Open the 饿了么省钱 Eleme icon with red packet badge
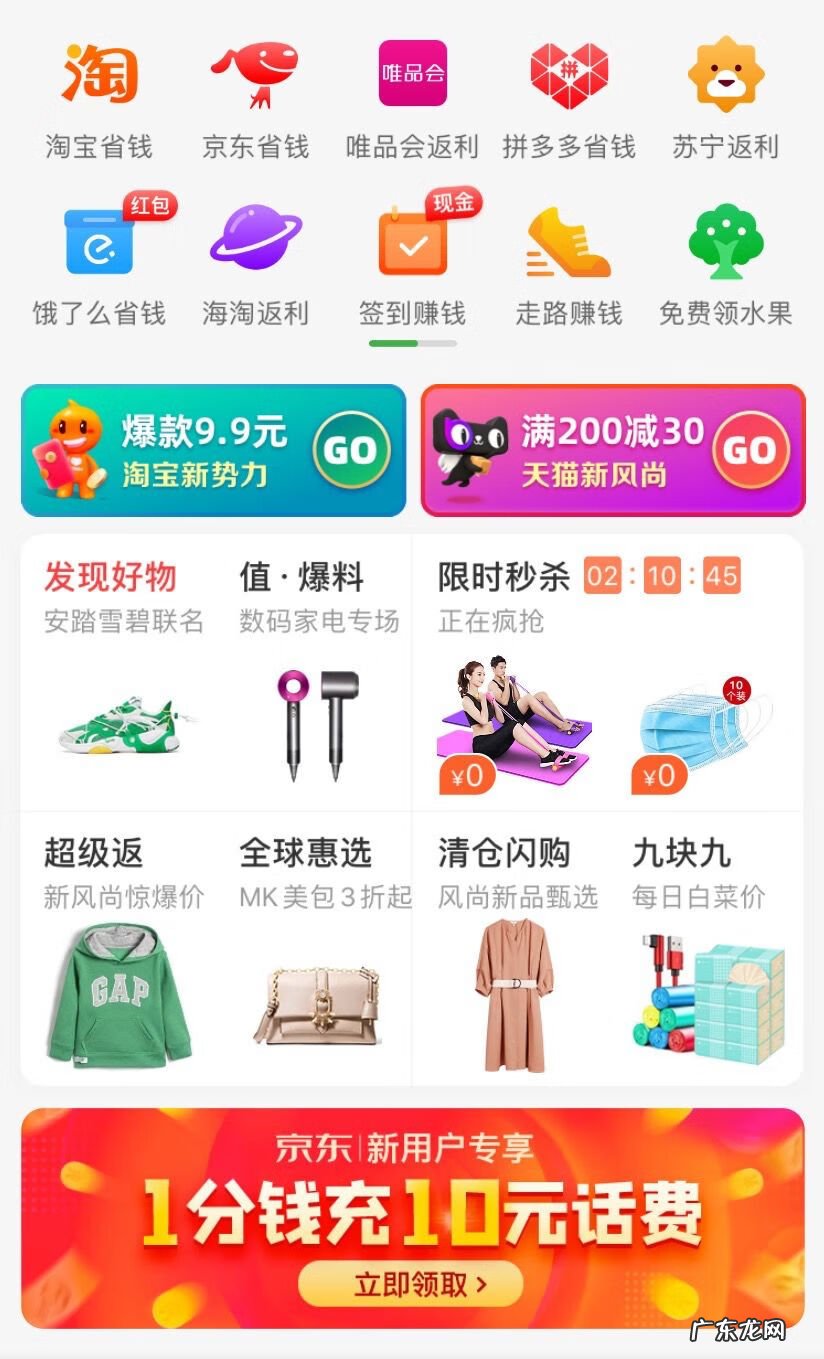Viewport: 824px width, 1359px height. [x=97, y=247]
